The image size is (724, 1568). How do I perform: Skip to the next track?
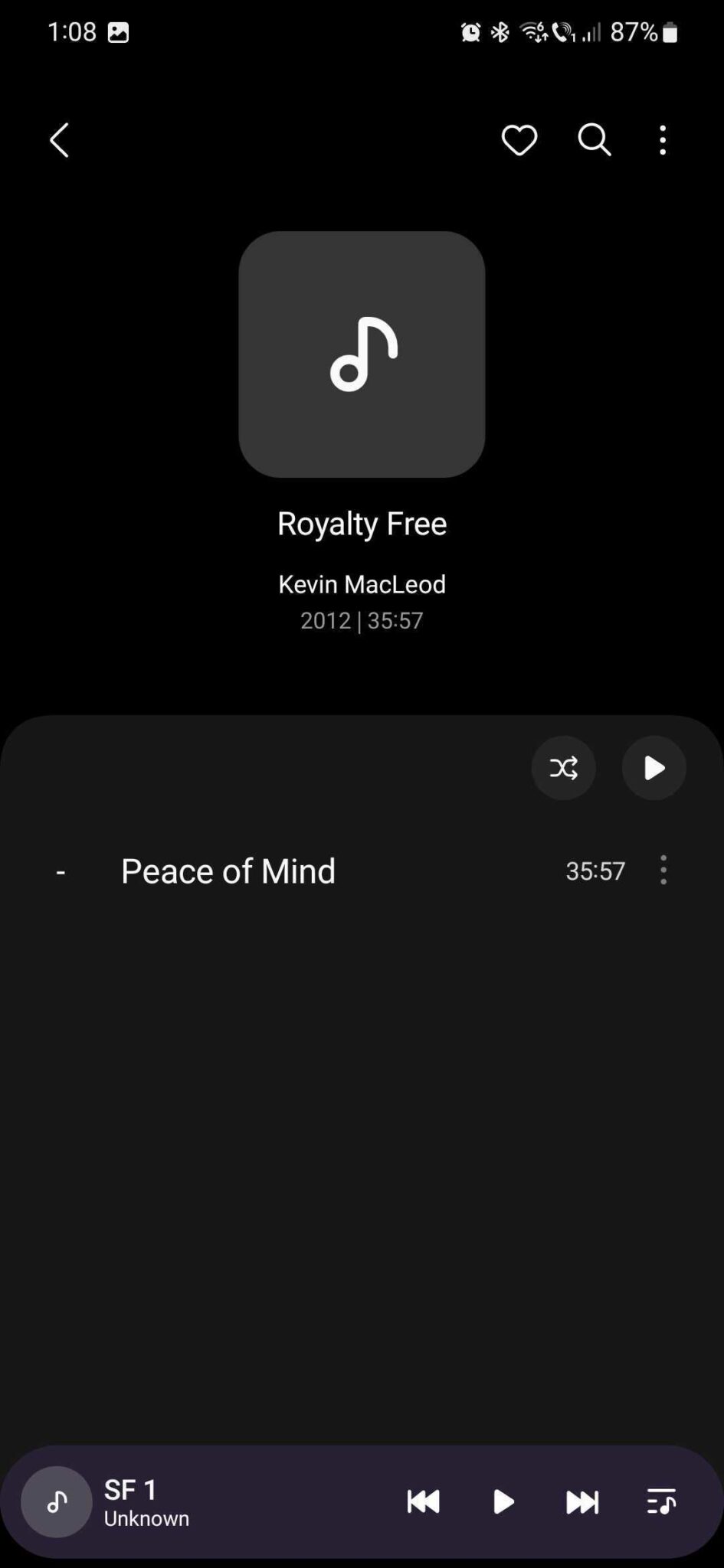(581, 1501)
